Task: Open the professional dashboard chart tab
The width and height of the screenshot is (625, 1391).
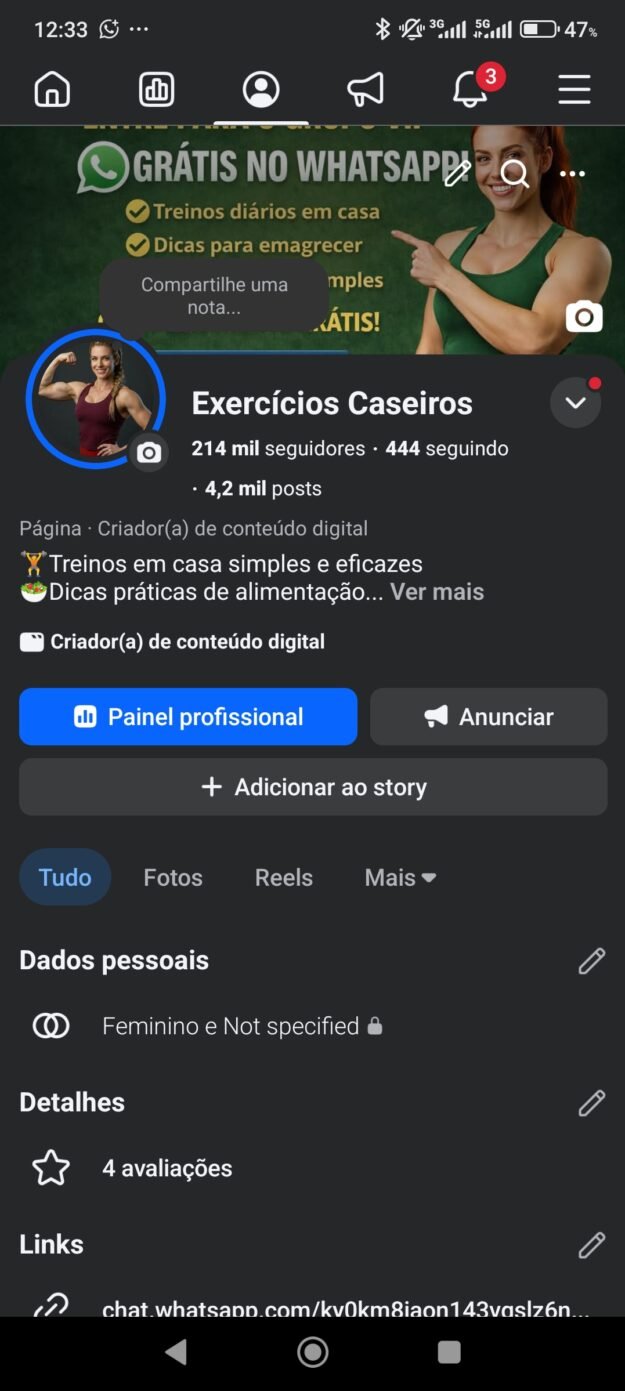Action: pos(156,89)
